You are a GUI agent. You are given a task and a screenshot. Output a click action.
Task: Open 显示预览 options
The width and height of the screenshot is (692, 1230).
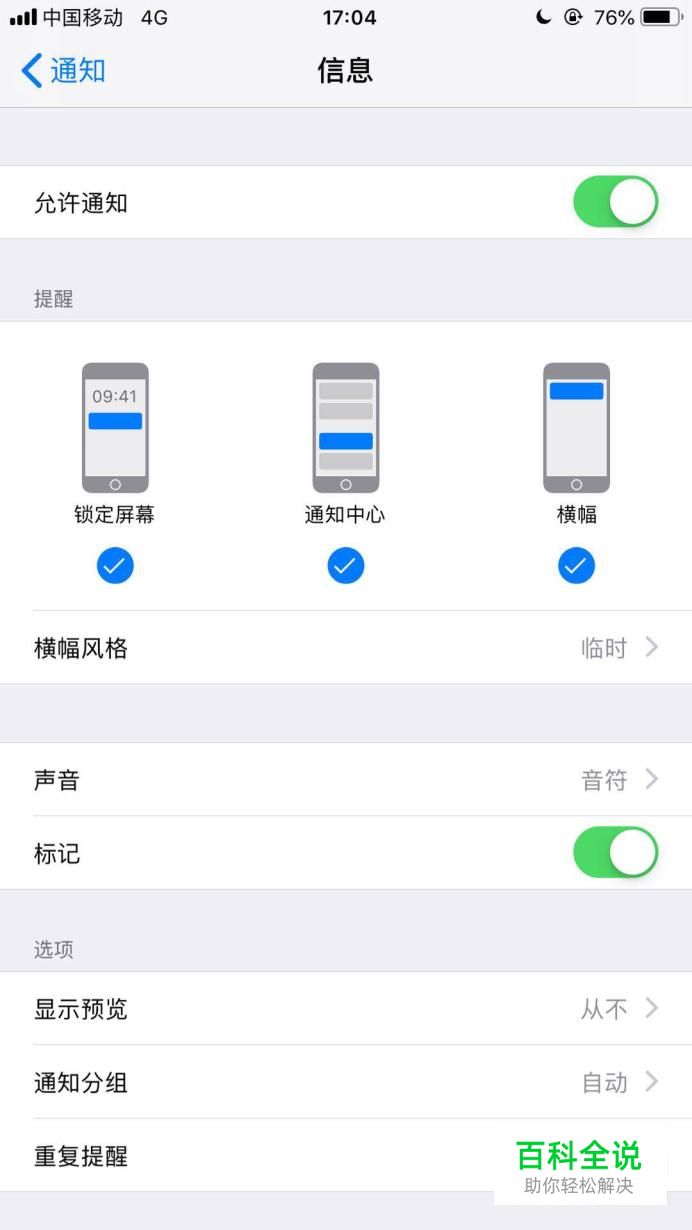tap(346, 1009)
